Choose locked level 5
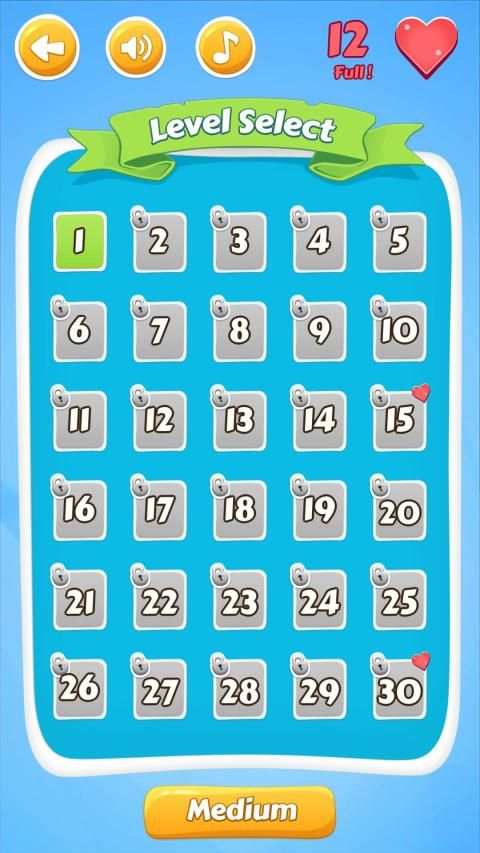The height and width of the screenshot is (853, 480). [399, 242]
